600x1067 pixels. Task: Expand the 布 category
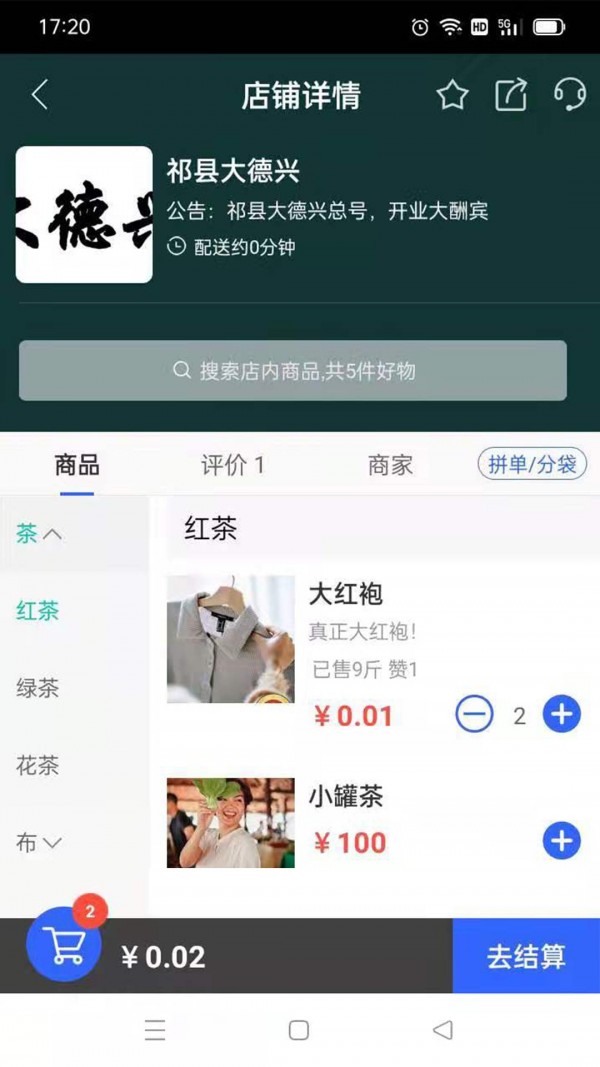(39, 843)
